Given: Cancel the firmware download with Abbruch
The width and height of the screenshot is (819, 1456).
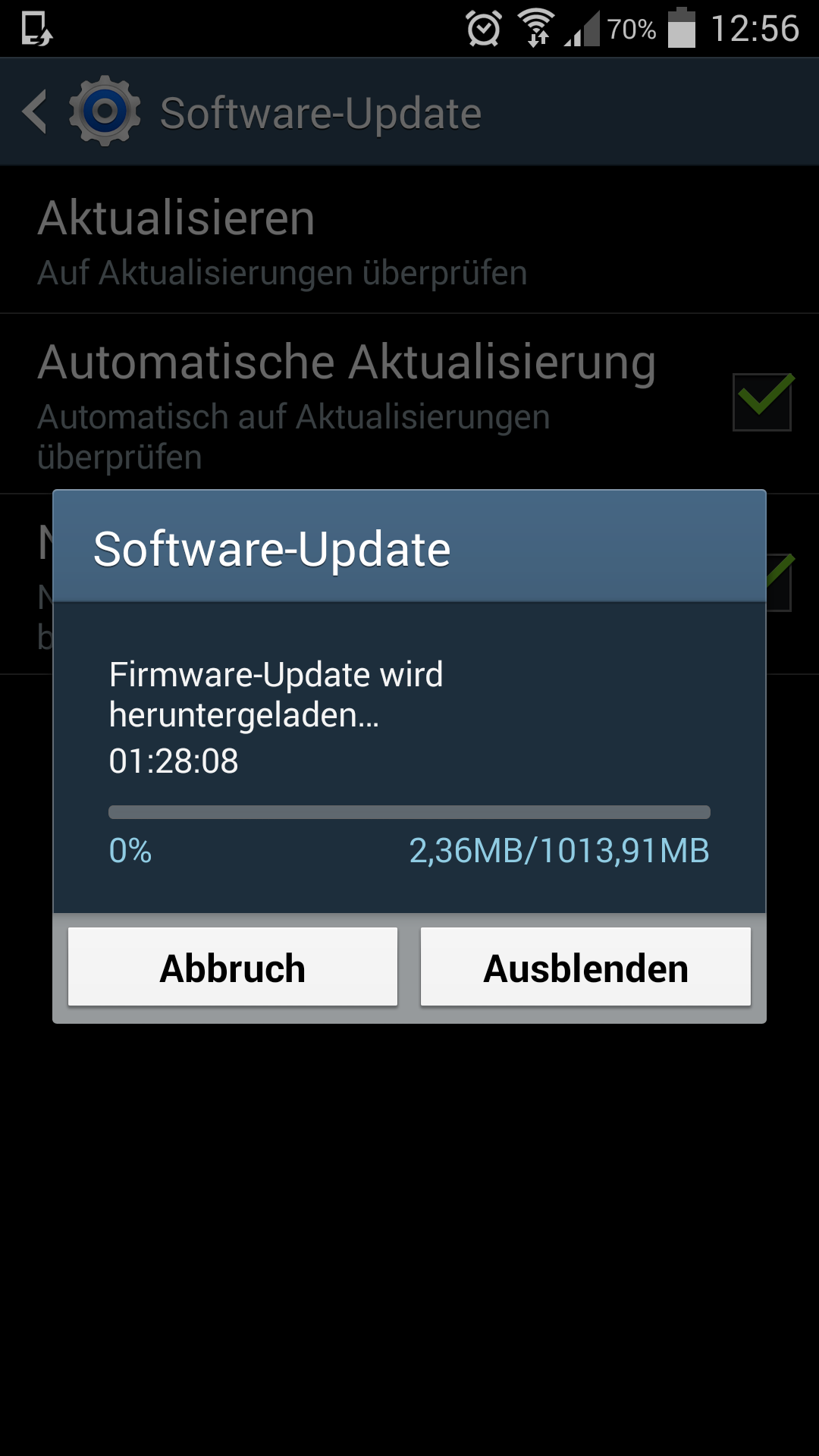Looking at the screenshot, I should pos(233,968).
